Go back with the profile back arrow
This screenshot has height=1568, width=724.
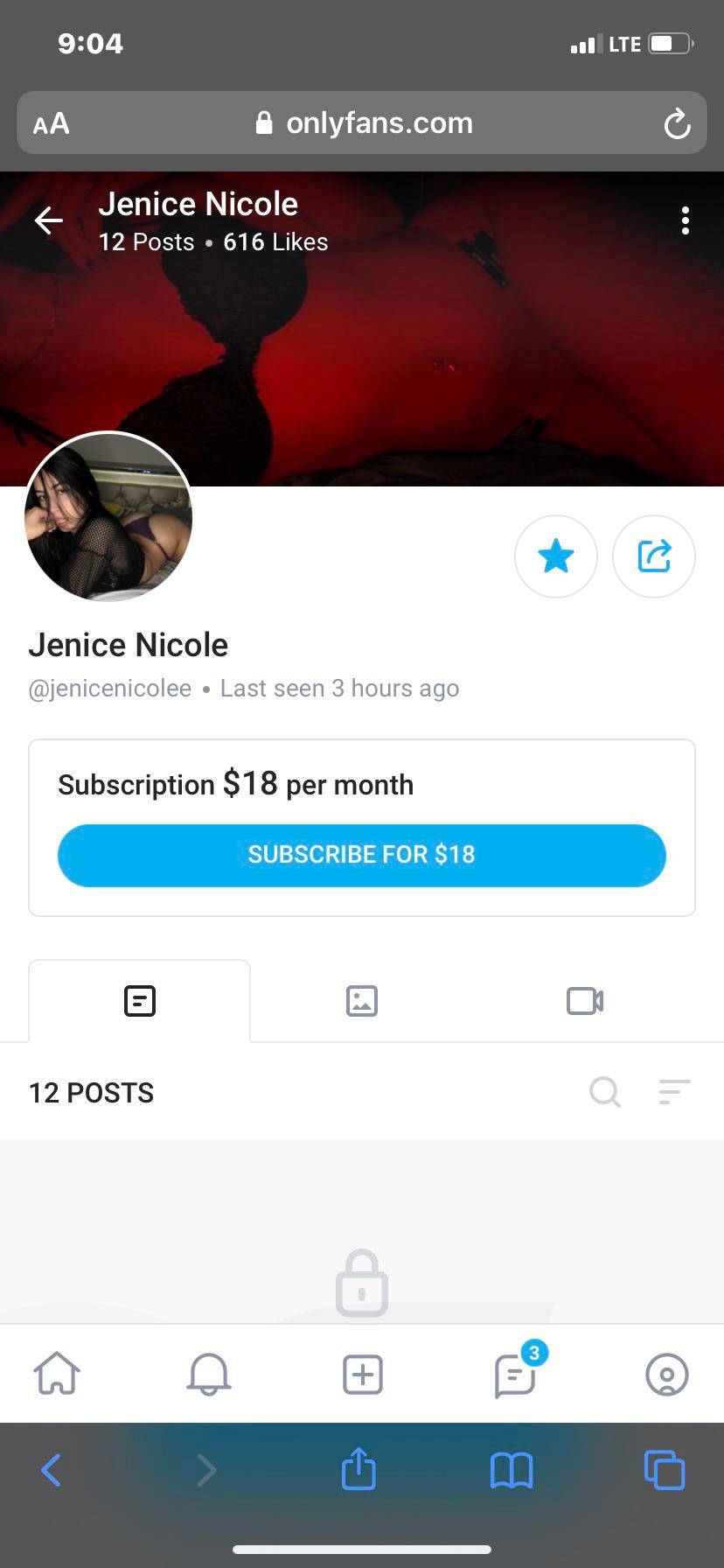48,220
